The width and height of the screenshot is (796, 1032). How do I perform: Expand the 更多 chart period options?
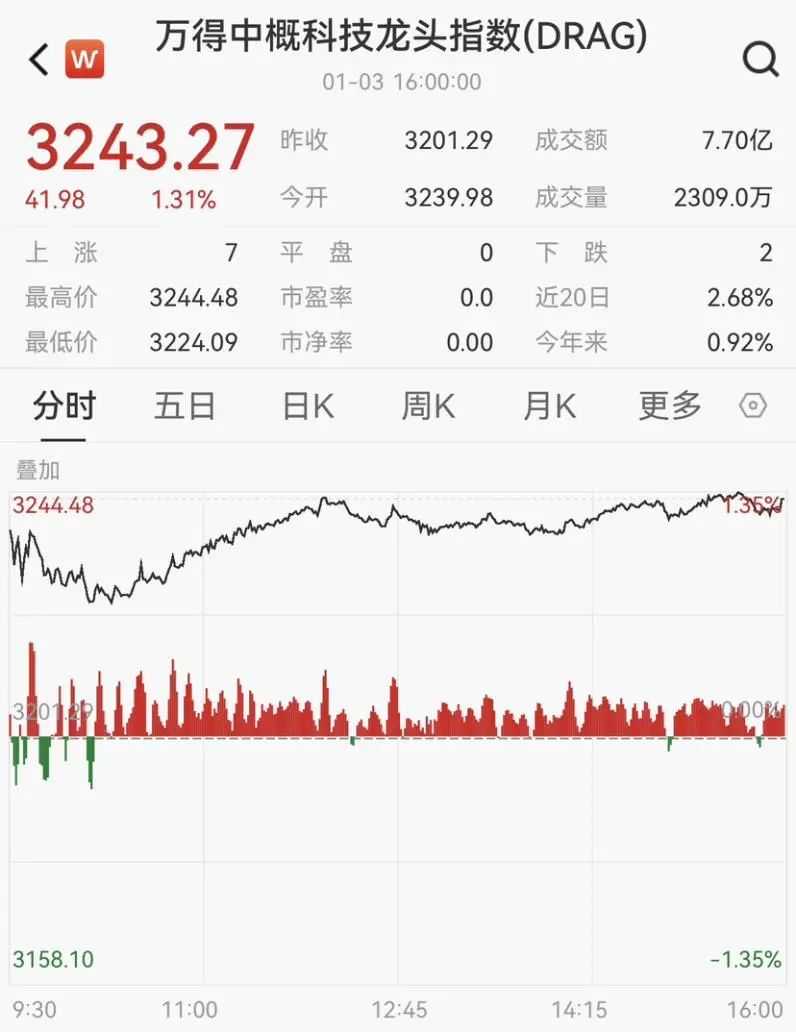[670, 406]
